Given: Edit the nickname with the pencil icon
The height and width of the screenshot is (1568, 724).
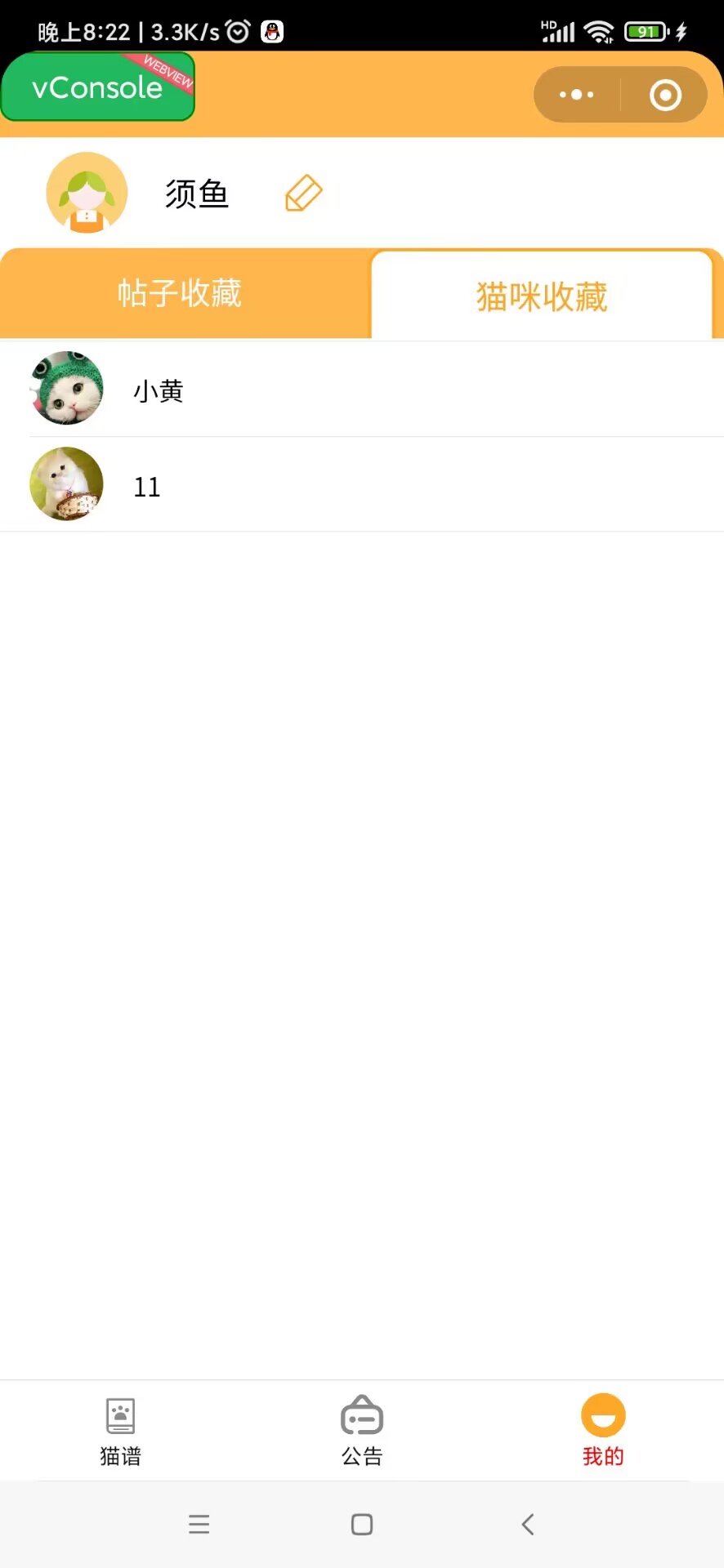Looking at the screenshot, I should click(x=303, y=194).
